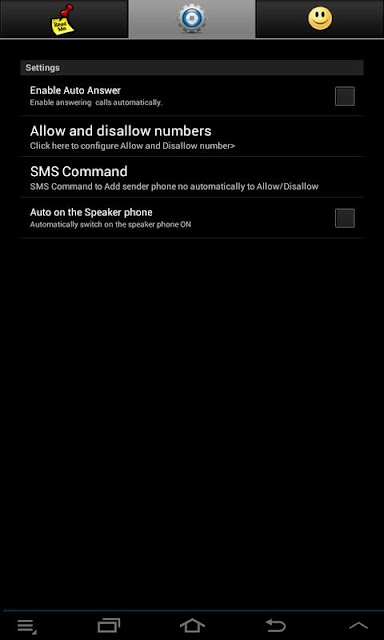Image resolution: width=384 pixels, height=640 pixels.
Task: Open Allow and disallow numbers
Action: click(x=192, y=136)
